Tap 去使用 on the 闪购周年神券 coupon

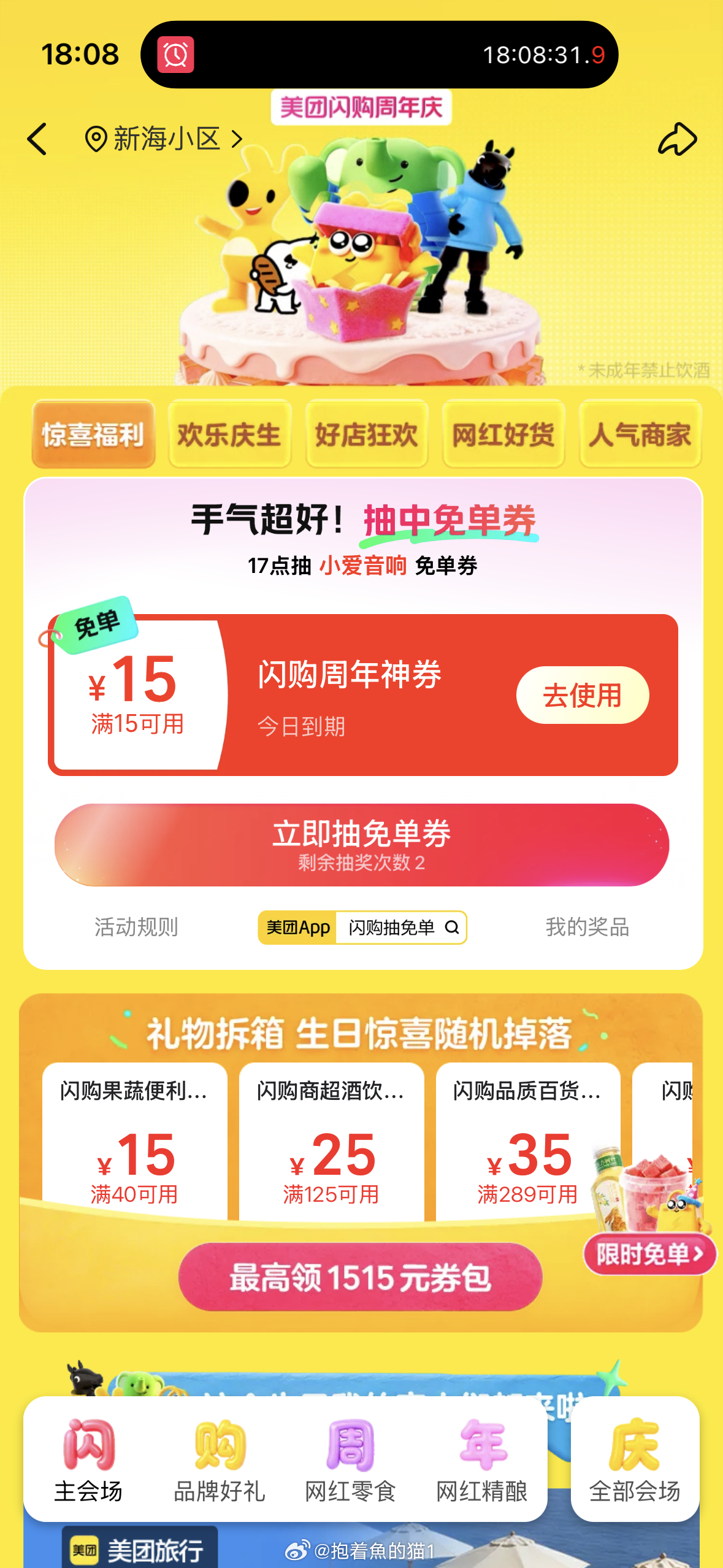tap(582, 695)
